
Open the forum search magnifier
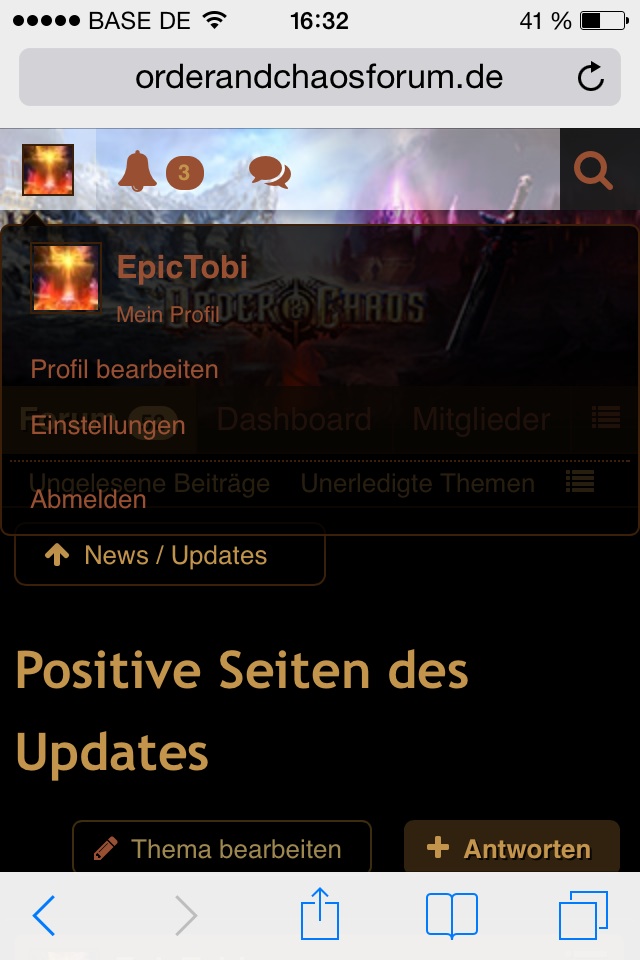pos(593,171)
